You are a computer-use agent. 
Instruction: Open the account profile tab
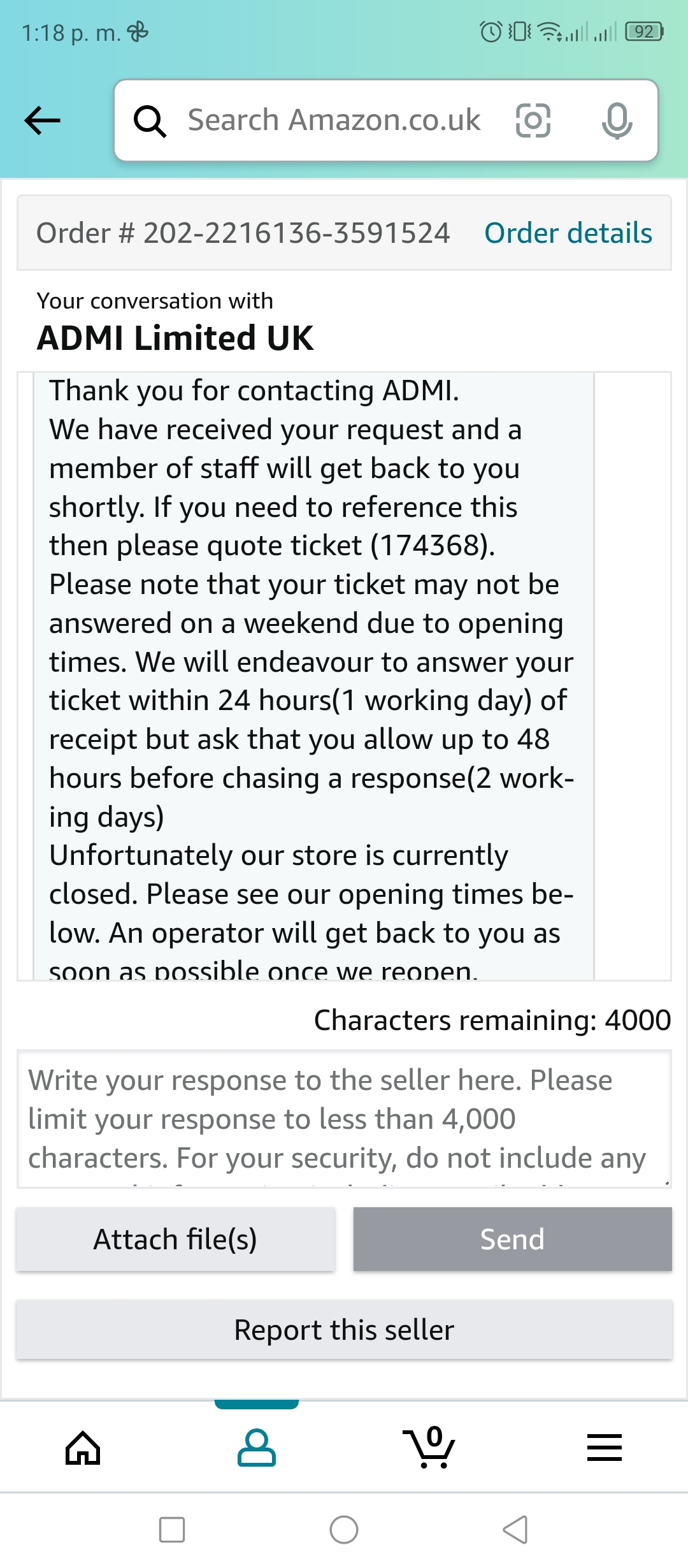257,1448
